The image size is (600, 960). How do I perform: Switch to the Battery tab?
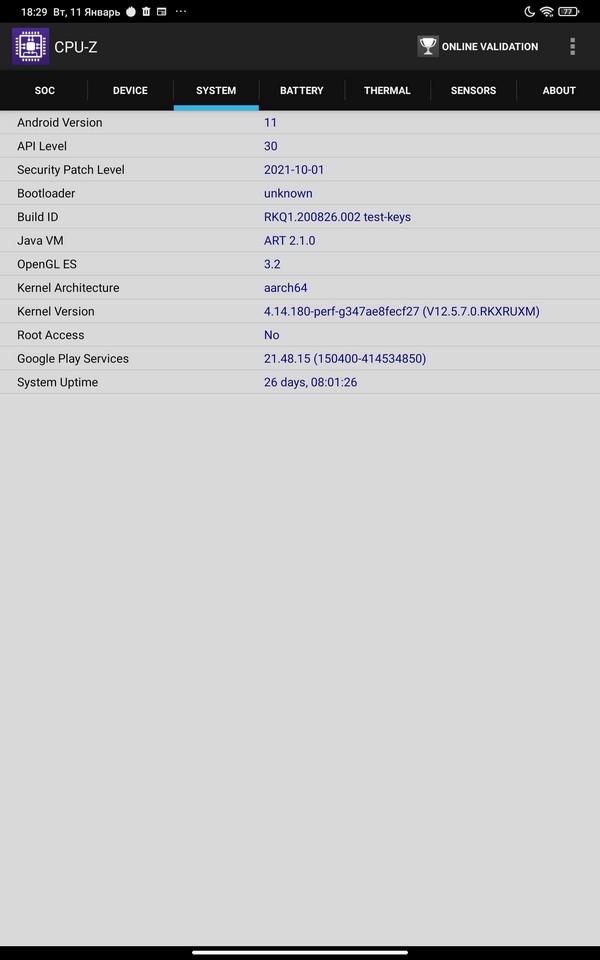pyautogui.click(x=301, y=90)
